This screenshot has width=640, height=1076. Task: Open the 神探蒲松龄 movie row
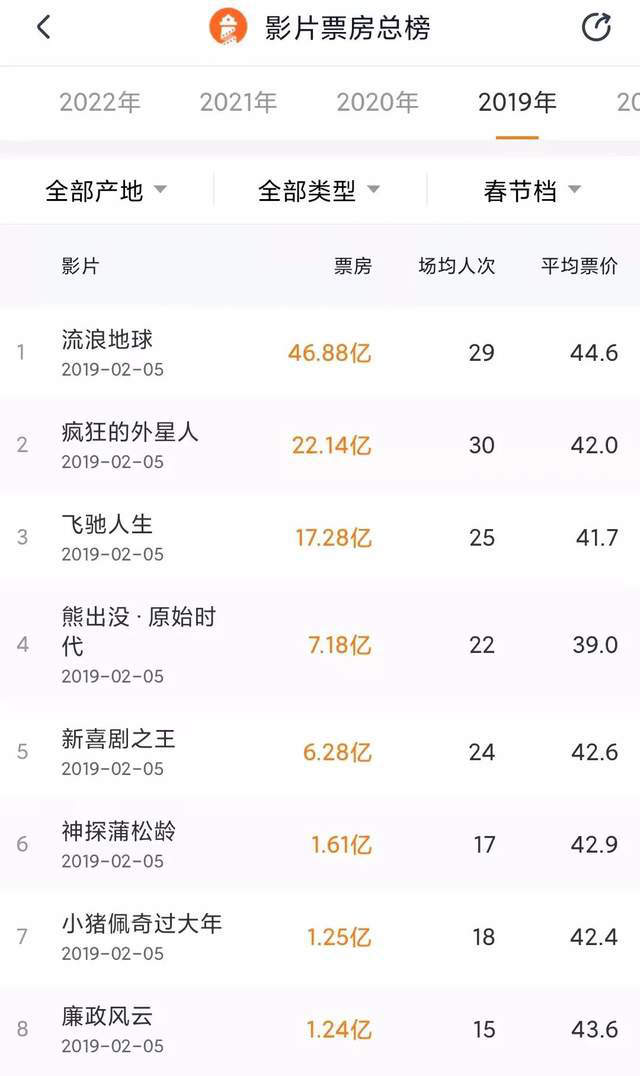[320, 844]
